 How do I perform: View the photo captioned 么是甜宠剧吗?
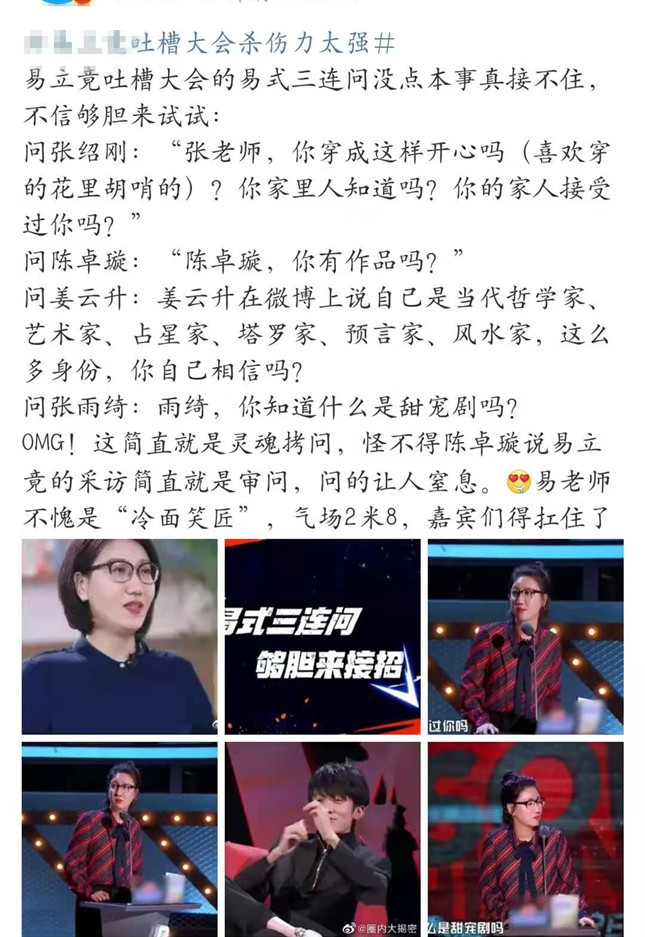click(525, 838)
